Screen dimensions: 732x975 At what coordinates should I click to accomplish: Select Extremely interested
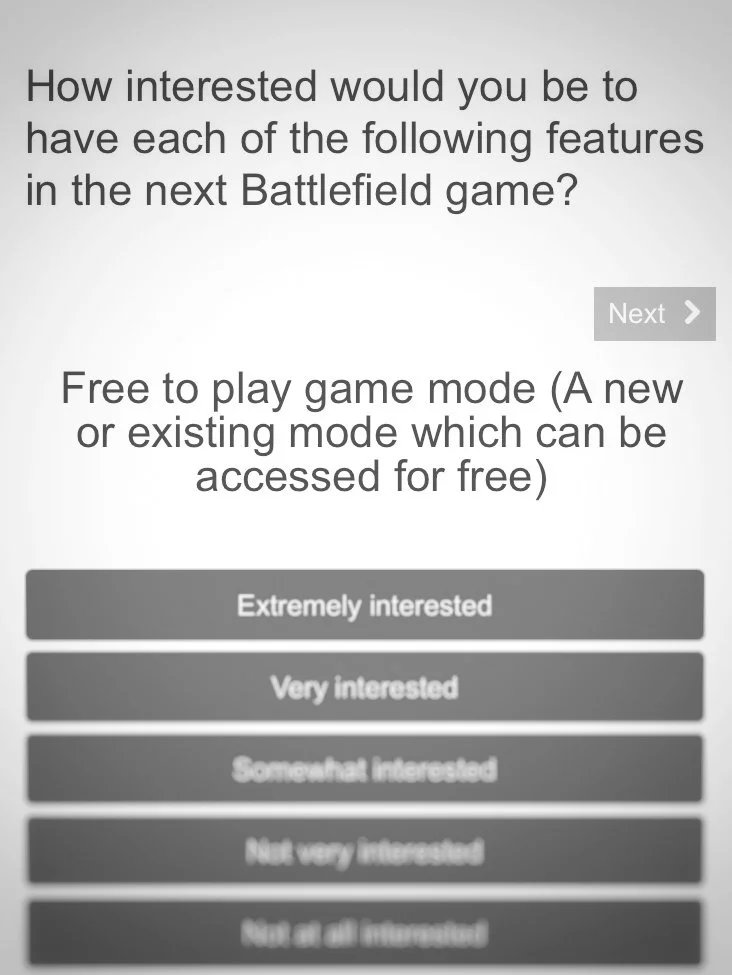tap(365, 605)
